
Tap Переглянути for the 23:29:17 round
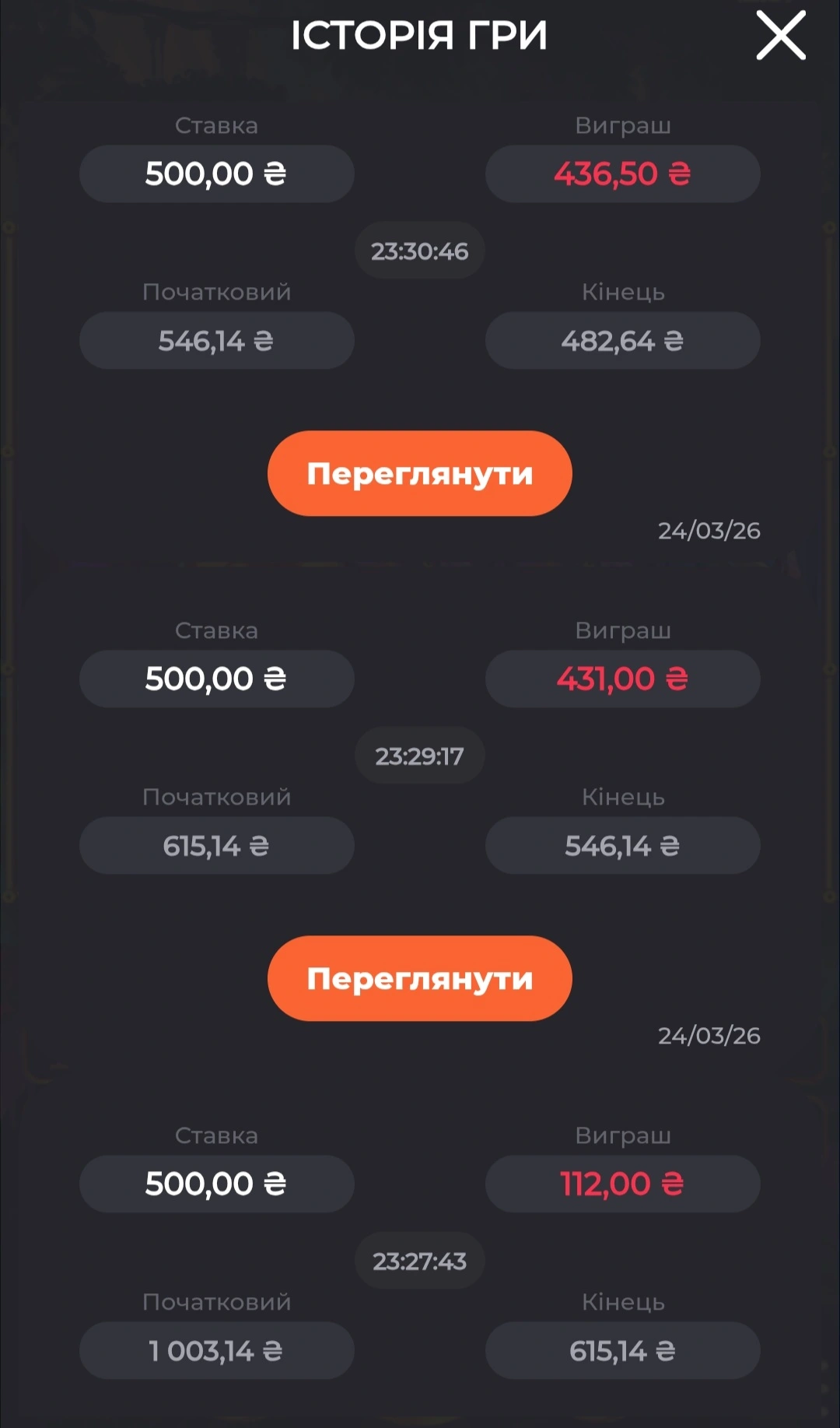419,978
